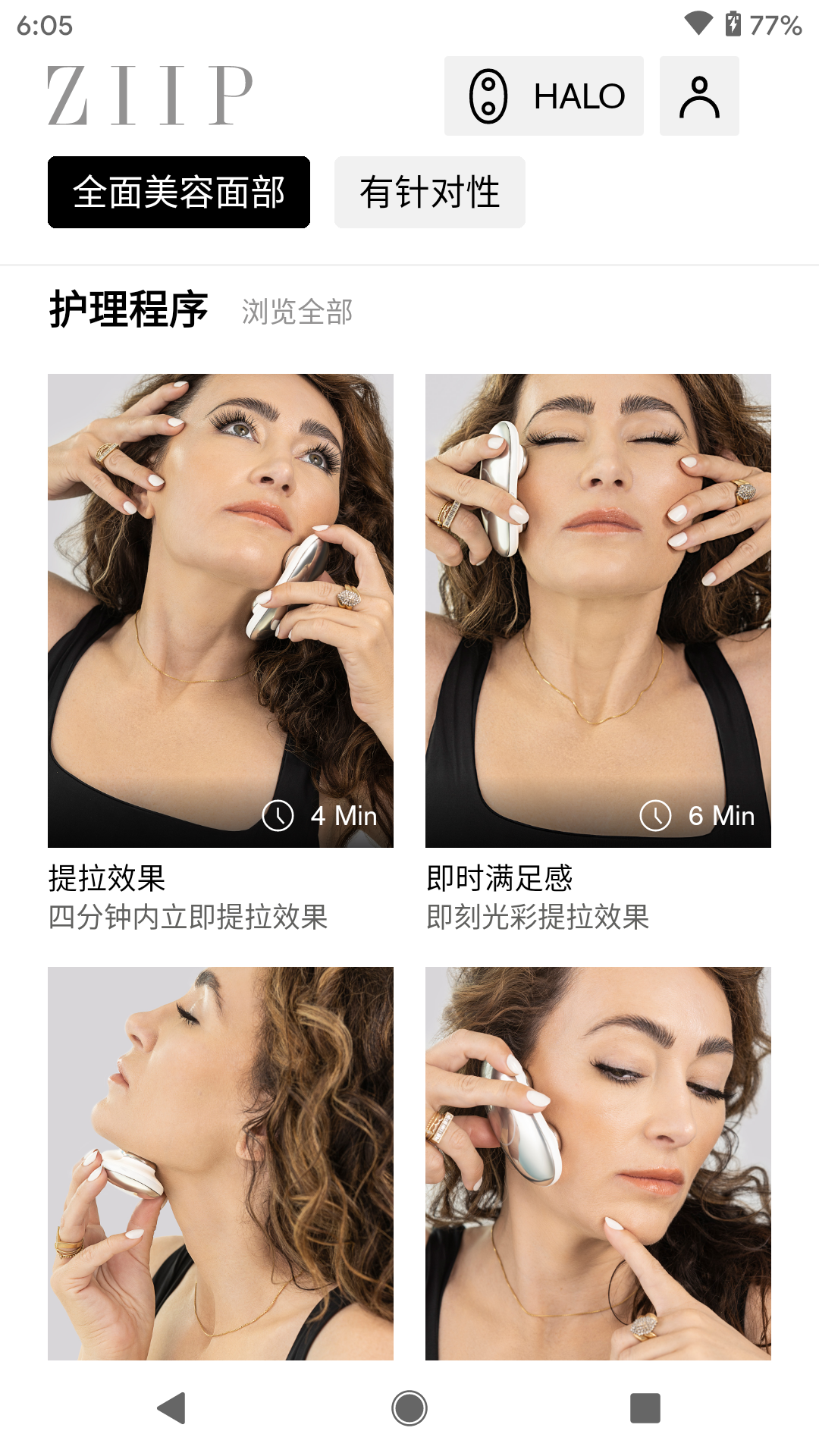The width and height of the screenshot is (819, 1456).
Task: Open the neck profile treatment card
Action: [221, 1163]
